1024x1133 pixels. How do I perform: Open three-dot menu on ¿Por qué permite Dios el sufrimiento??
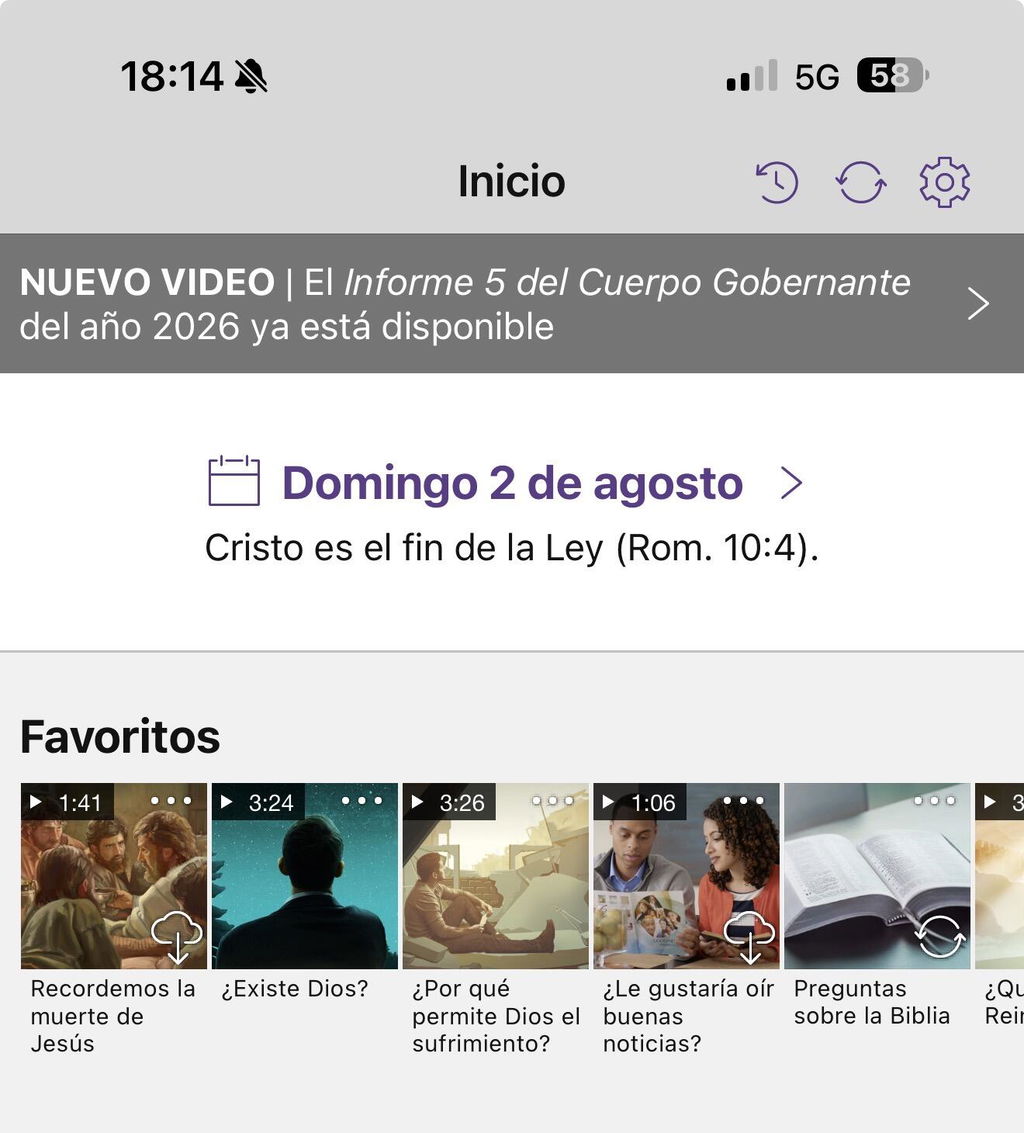(553, 801)
